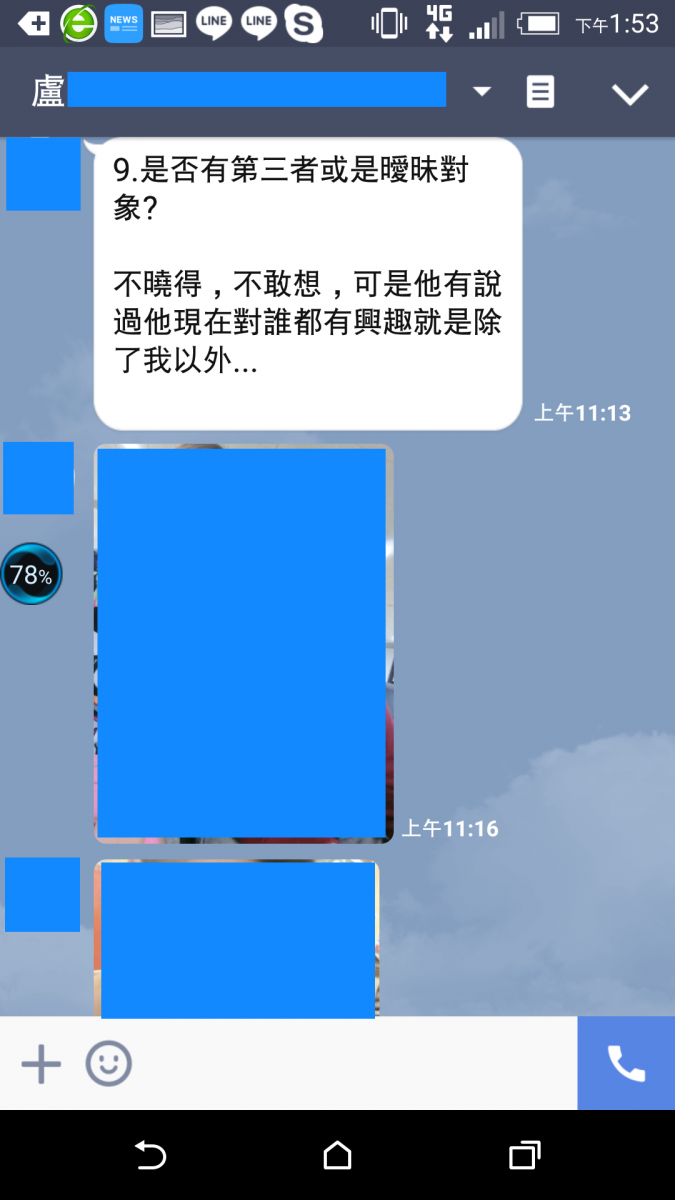View the sender's profile avatar beside question 9
The image size is (675, 1200).
point(43,175)
